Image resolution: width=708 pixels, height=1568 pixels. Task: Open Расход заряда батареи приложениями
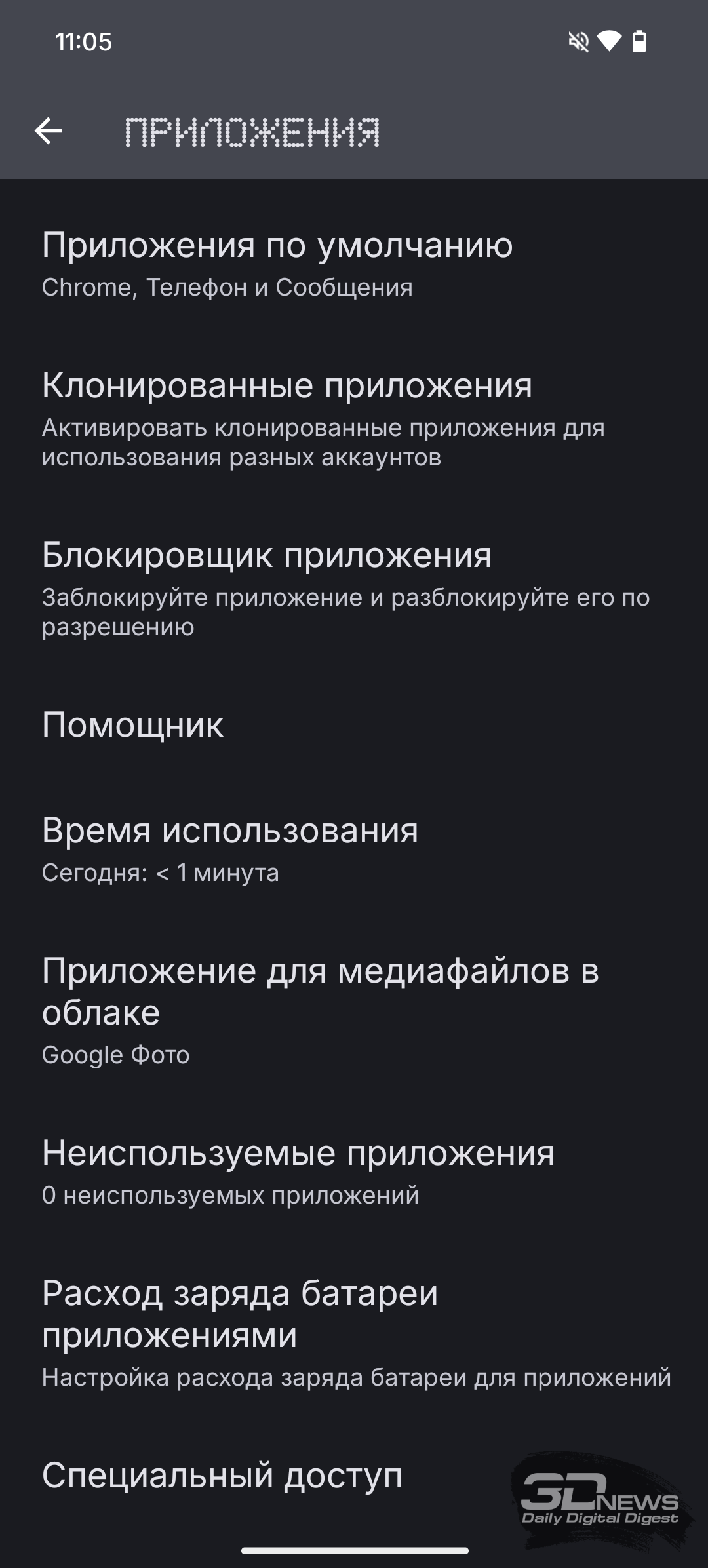coord(354,1333)
